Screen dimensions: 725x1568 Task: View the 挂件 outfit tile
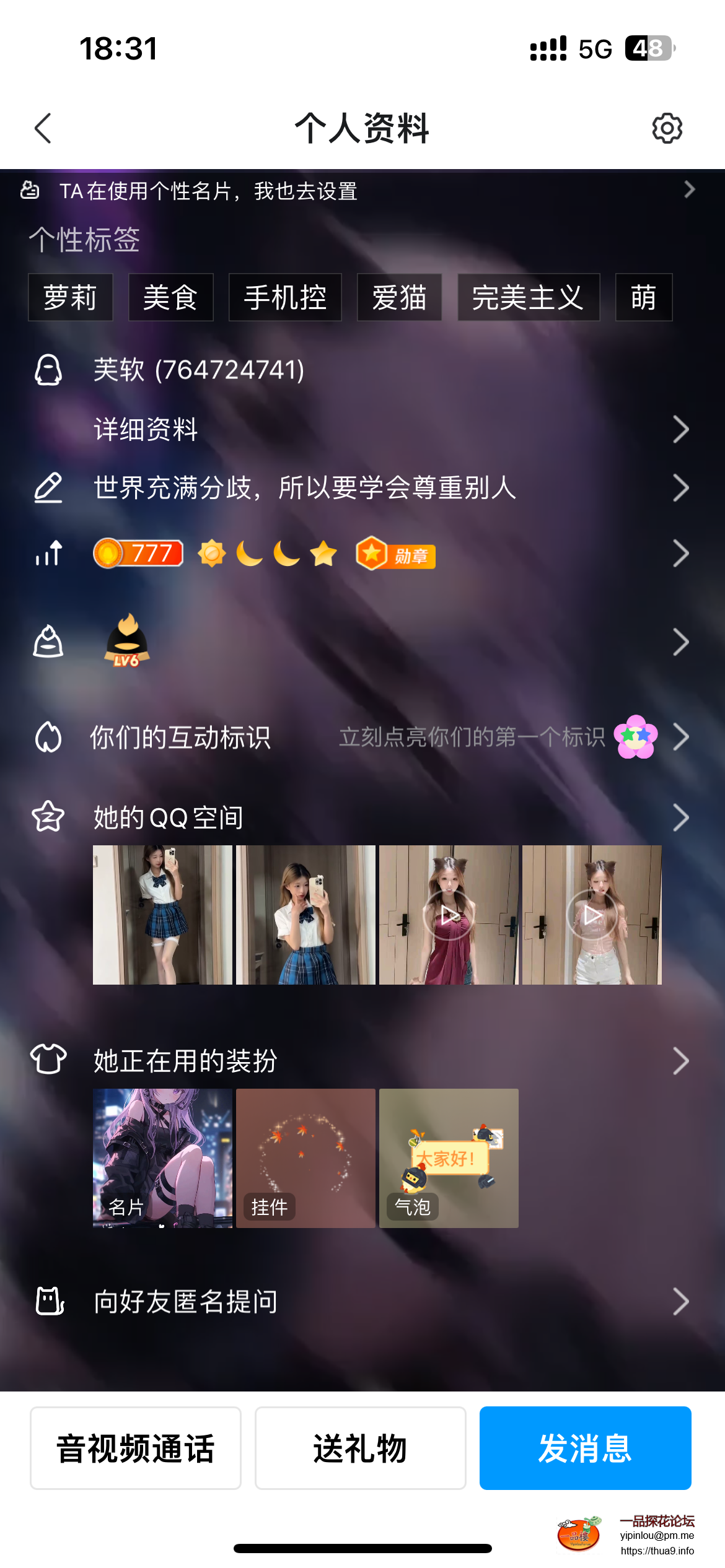tap(305, 1158)
